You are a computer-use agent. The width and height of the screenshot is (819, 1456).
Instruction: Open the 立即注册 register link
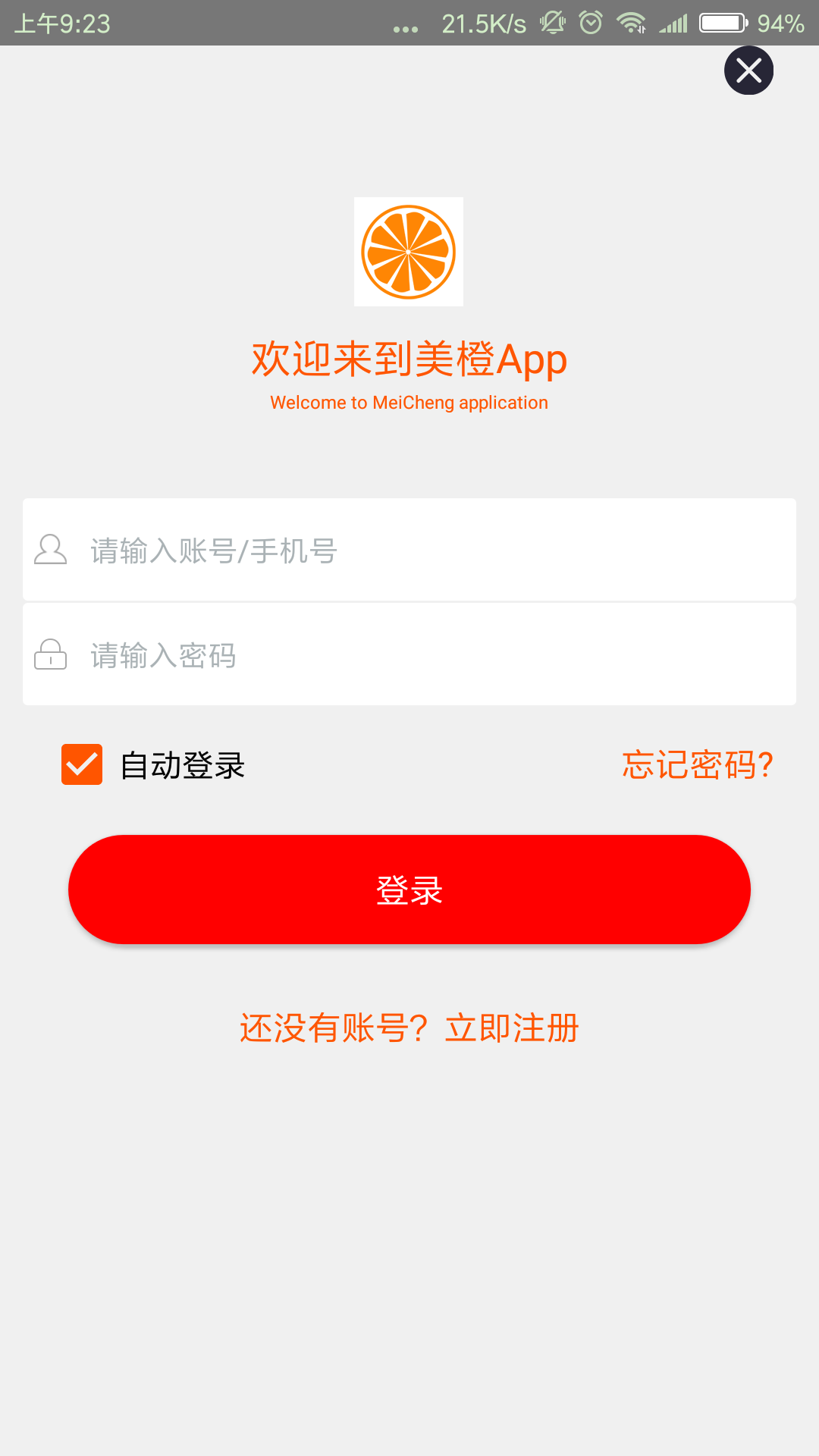tap(512, 1028)
